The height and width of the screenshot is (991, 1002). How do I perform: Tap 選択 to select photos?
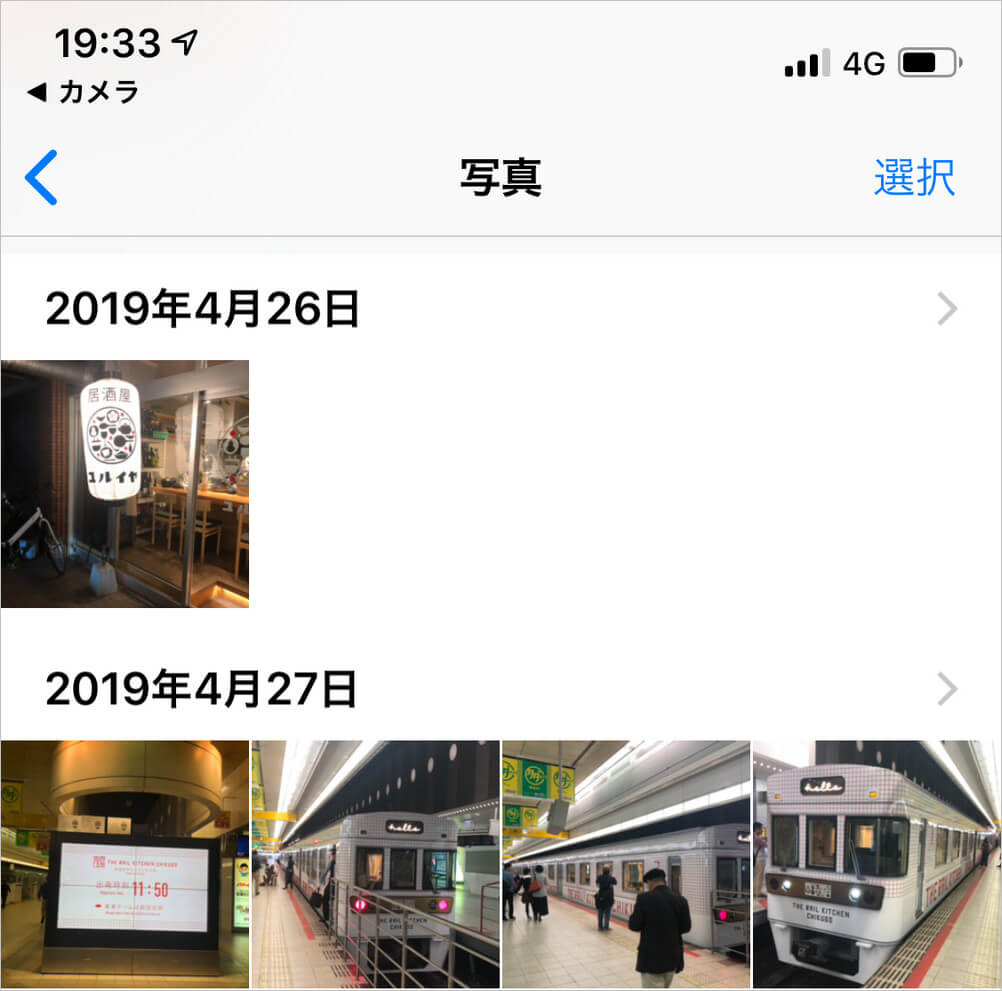point(914,178)
